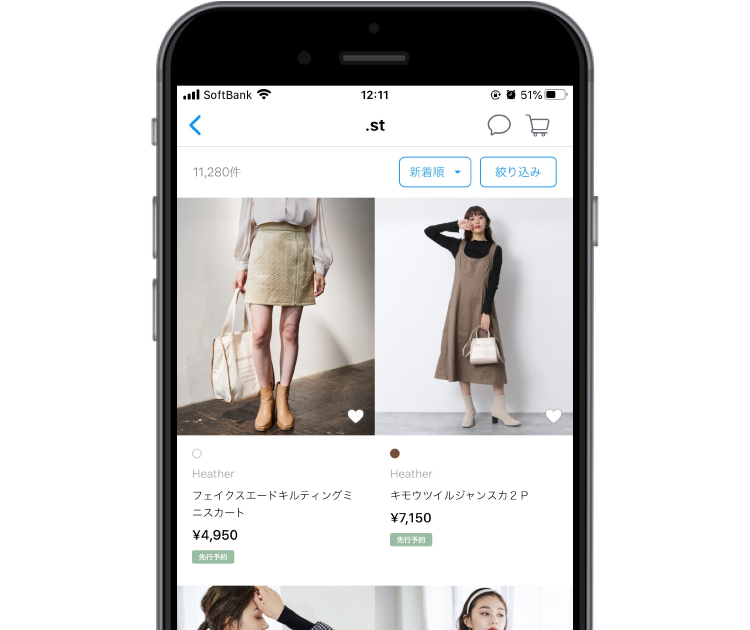Select the brown color swatch under the dress

point(395,453)
